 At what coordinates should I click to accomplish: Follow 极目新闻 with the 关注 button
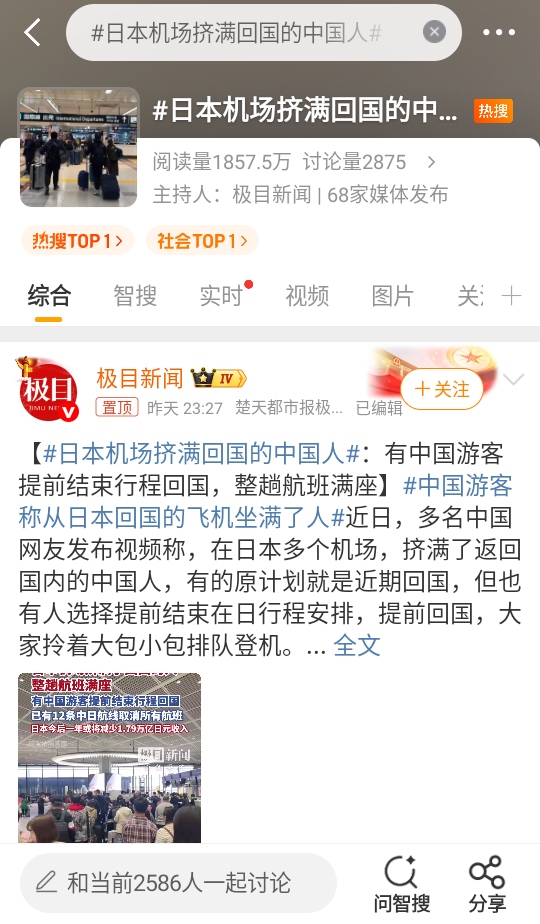(x=442, y=389)
